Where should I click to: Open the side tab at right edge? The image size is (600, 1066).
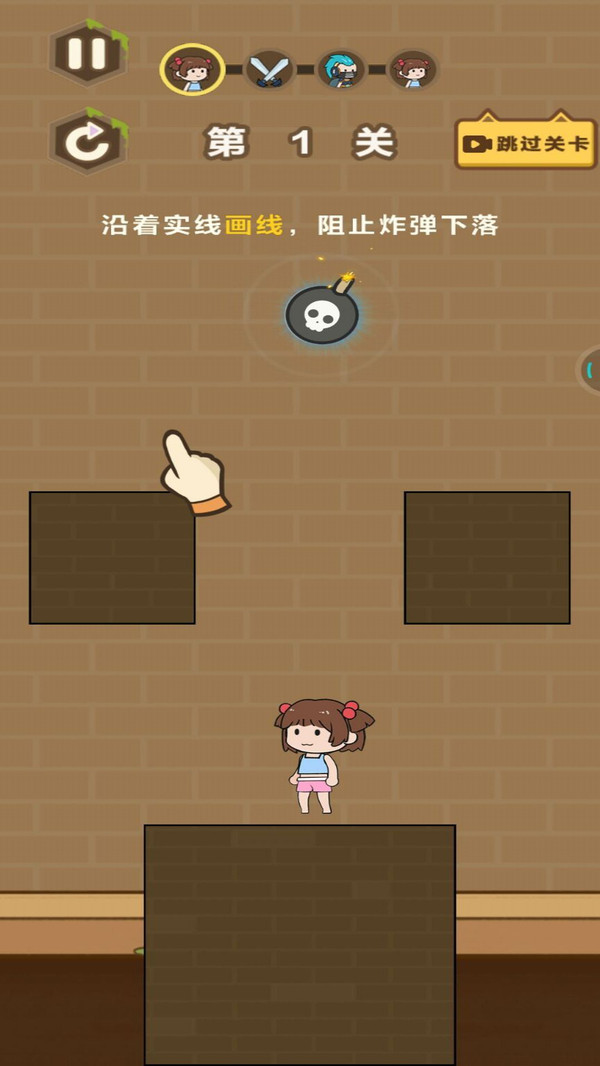(x=590, y=370)
